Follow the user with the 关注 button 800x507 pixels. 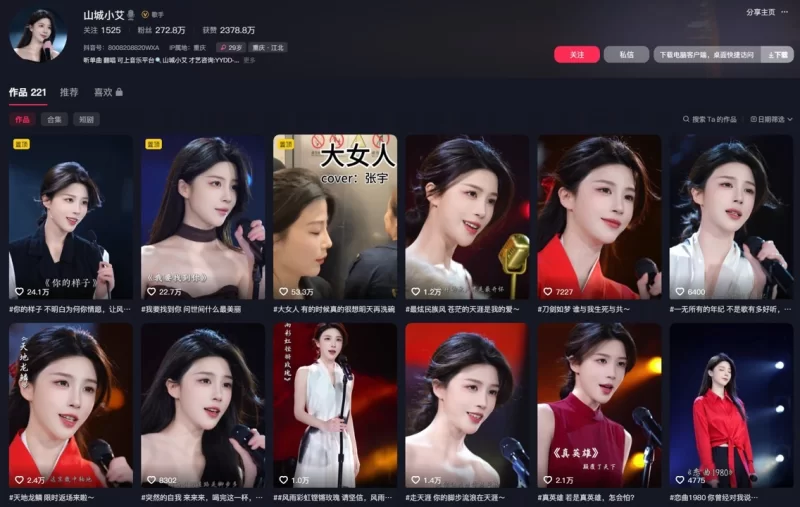coord(577,55)
